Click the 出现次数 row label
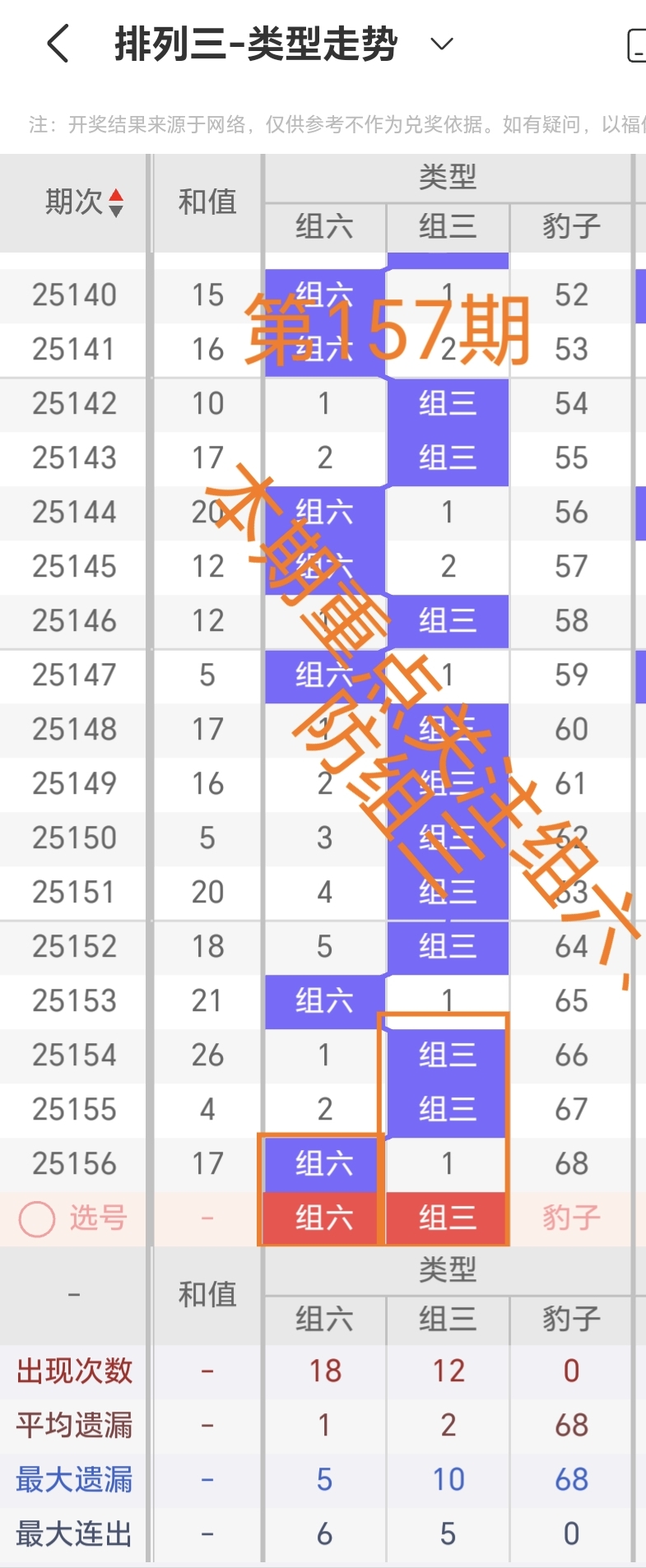 (72, 1371)
